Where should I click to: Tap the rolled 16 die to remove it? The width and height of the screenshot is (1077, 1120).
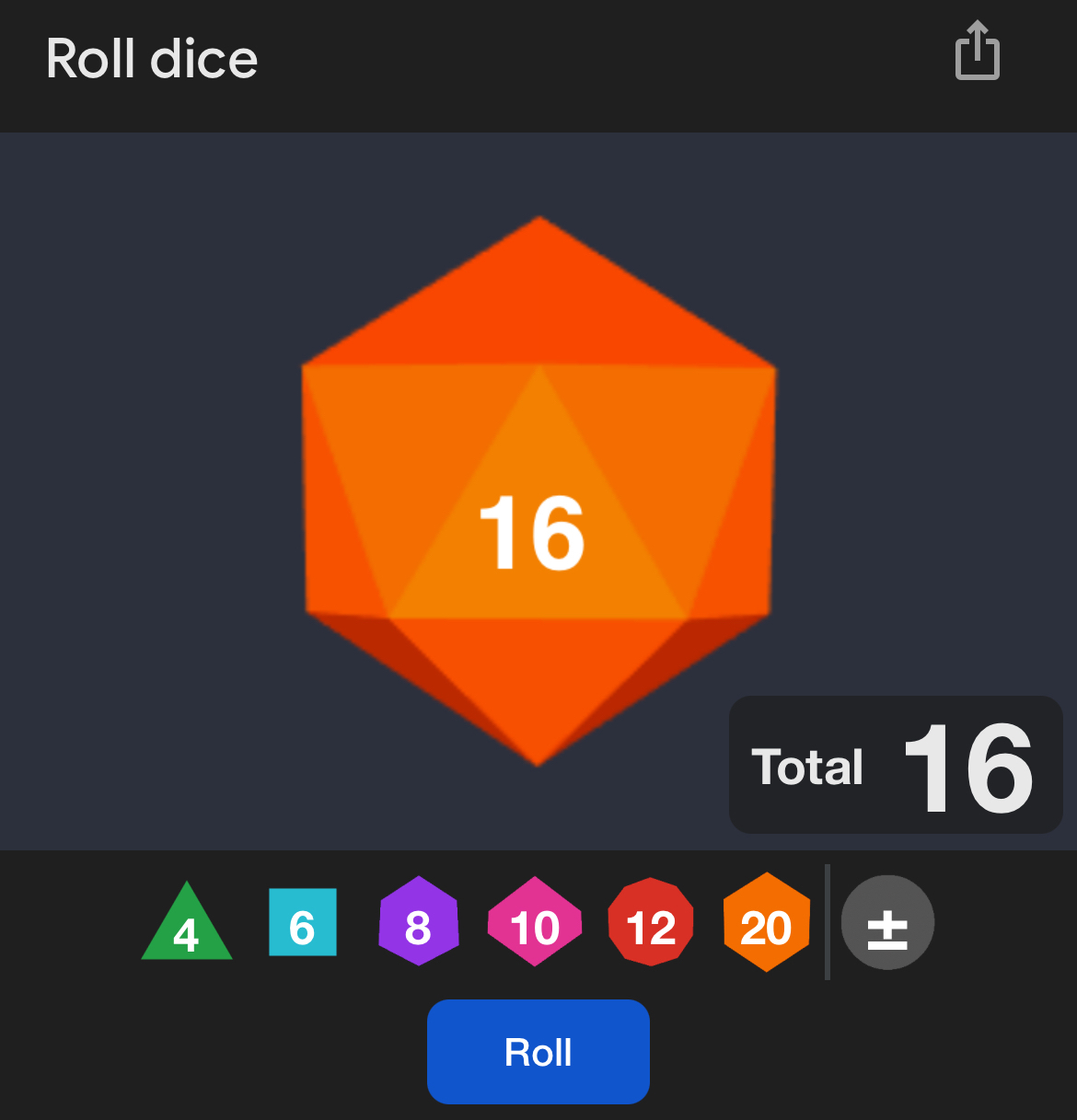[x=538, y=515]
